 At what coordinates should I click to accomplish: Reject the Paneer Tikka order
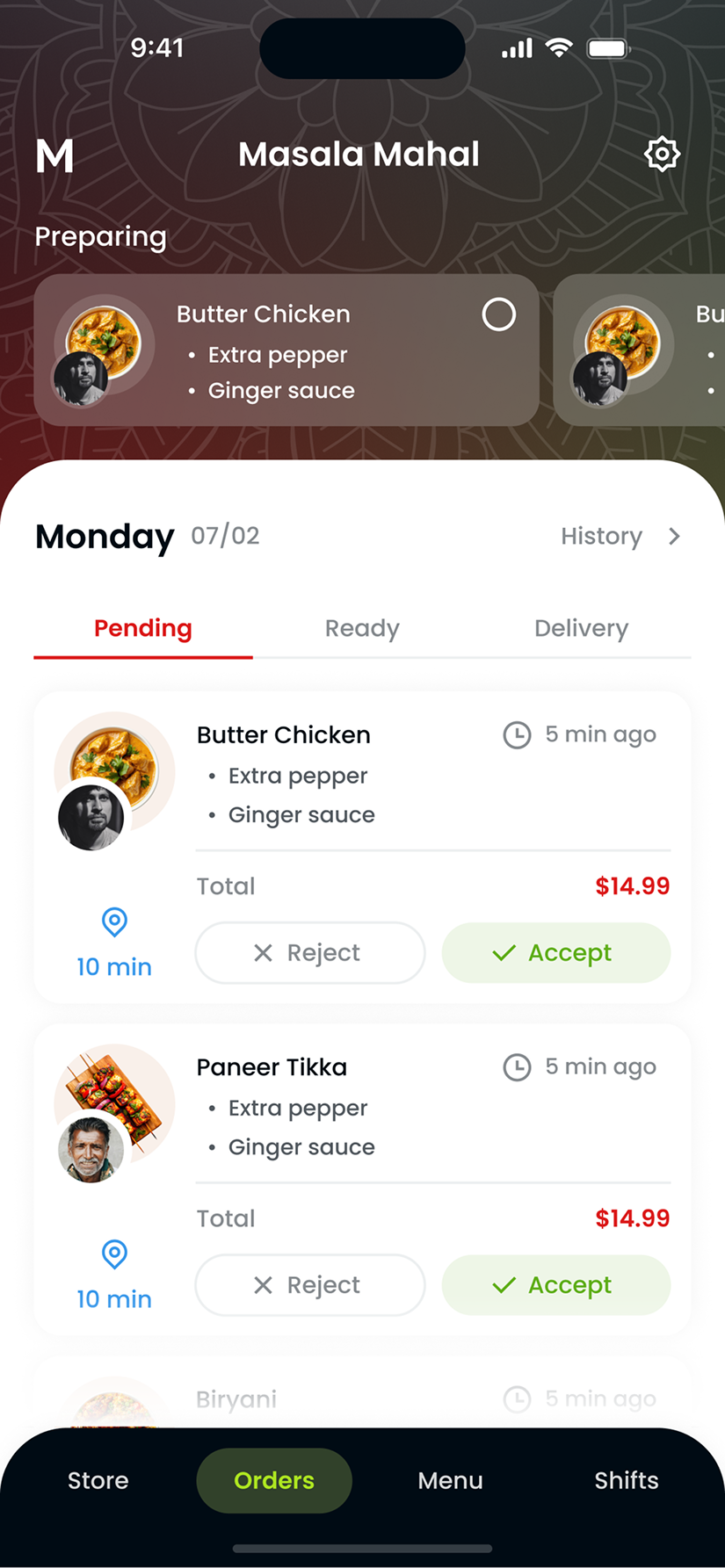pyautogui.click(x=309, y=1285)
